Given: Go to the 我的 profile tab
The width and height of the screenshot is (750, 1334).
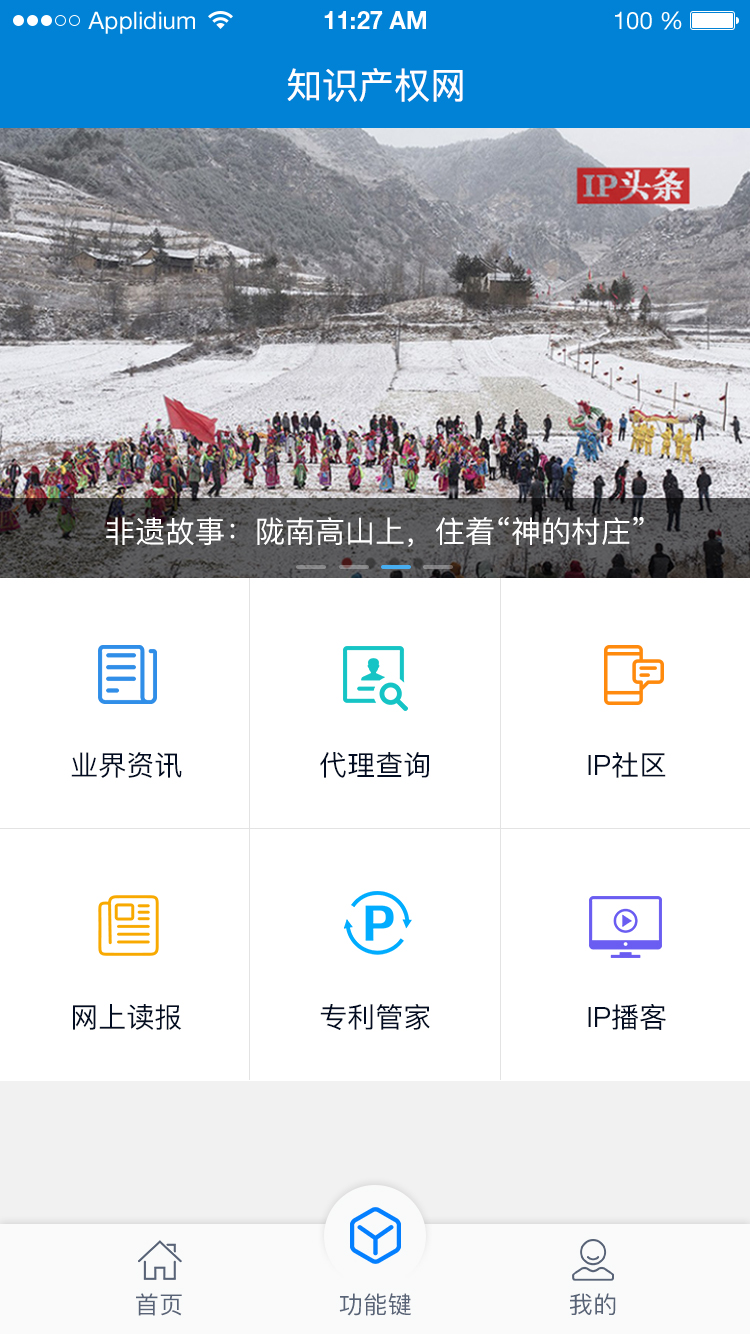Looking at the screenshot, I should 593,1278.
